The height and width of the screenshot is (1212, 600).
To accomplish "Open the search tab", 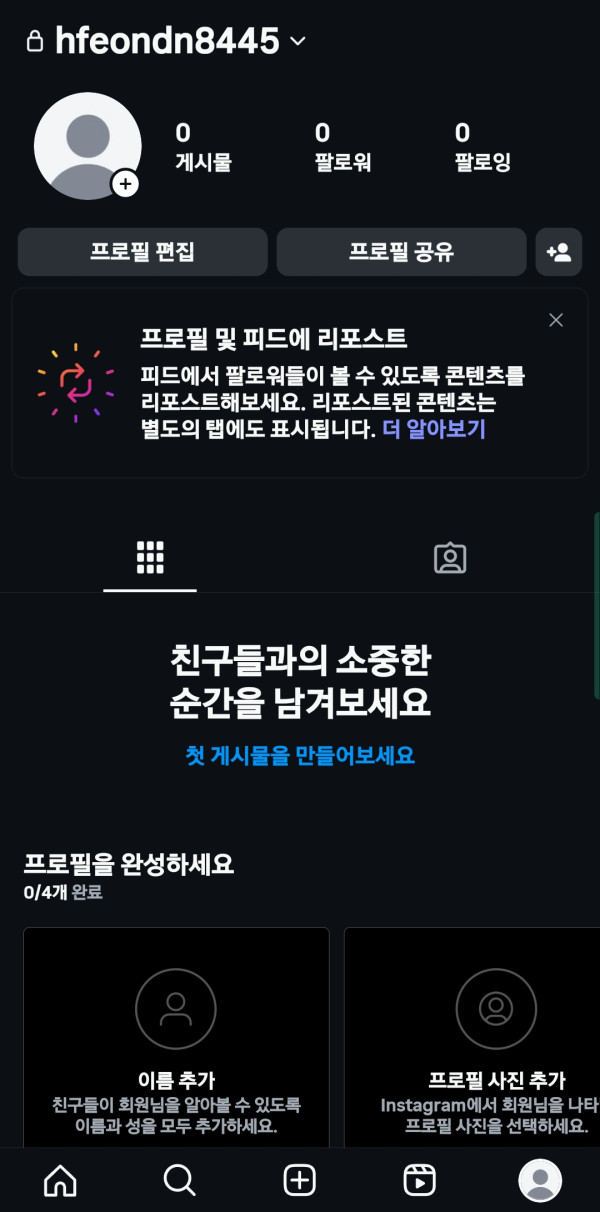I will 180,1181.
